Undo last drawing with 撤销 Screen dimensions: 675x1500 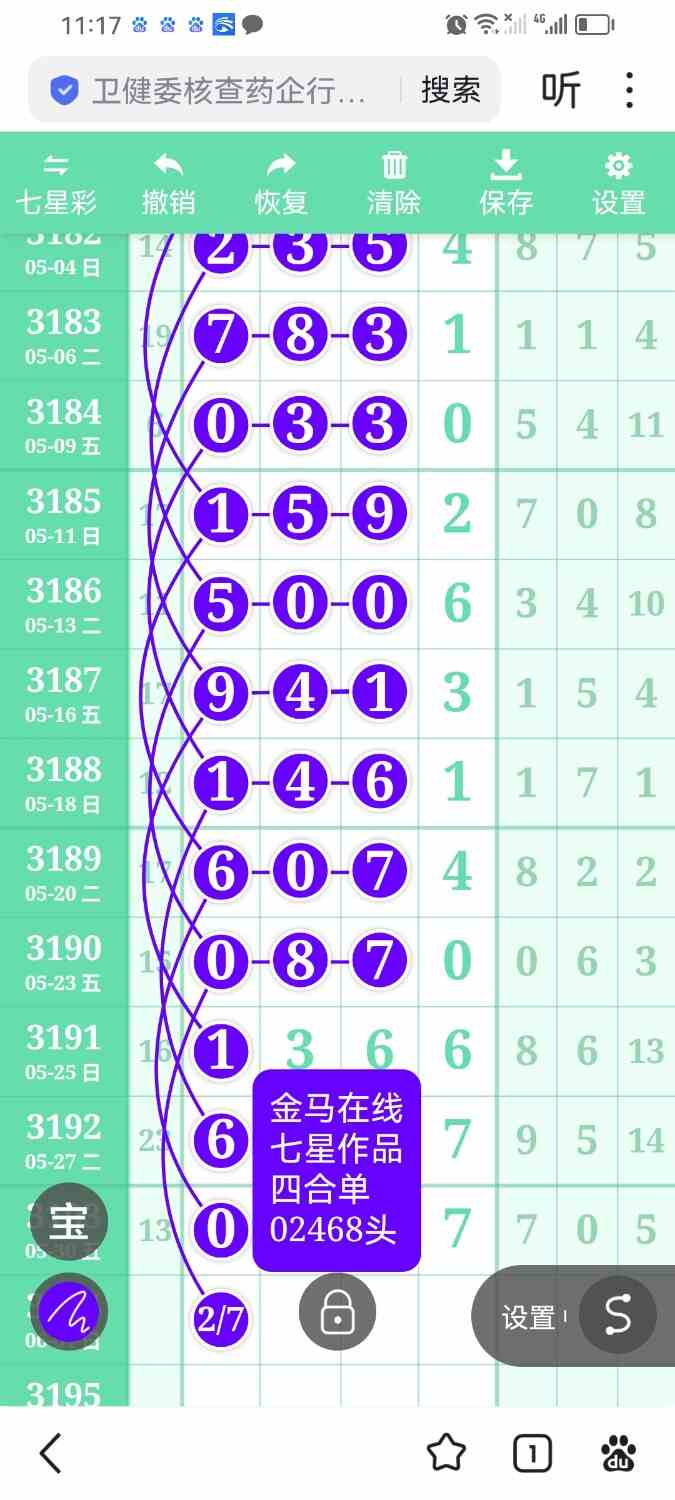click(x=168, y=185)
